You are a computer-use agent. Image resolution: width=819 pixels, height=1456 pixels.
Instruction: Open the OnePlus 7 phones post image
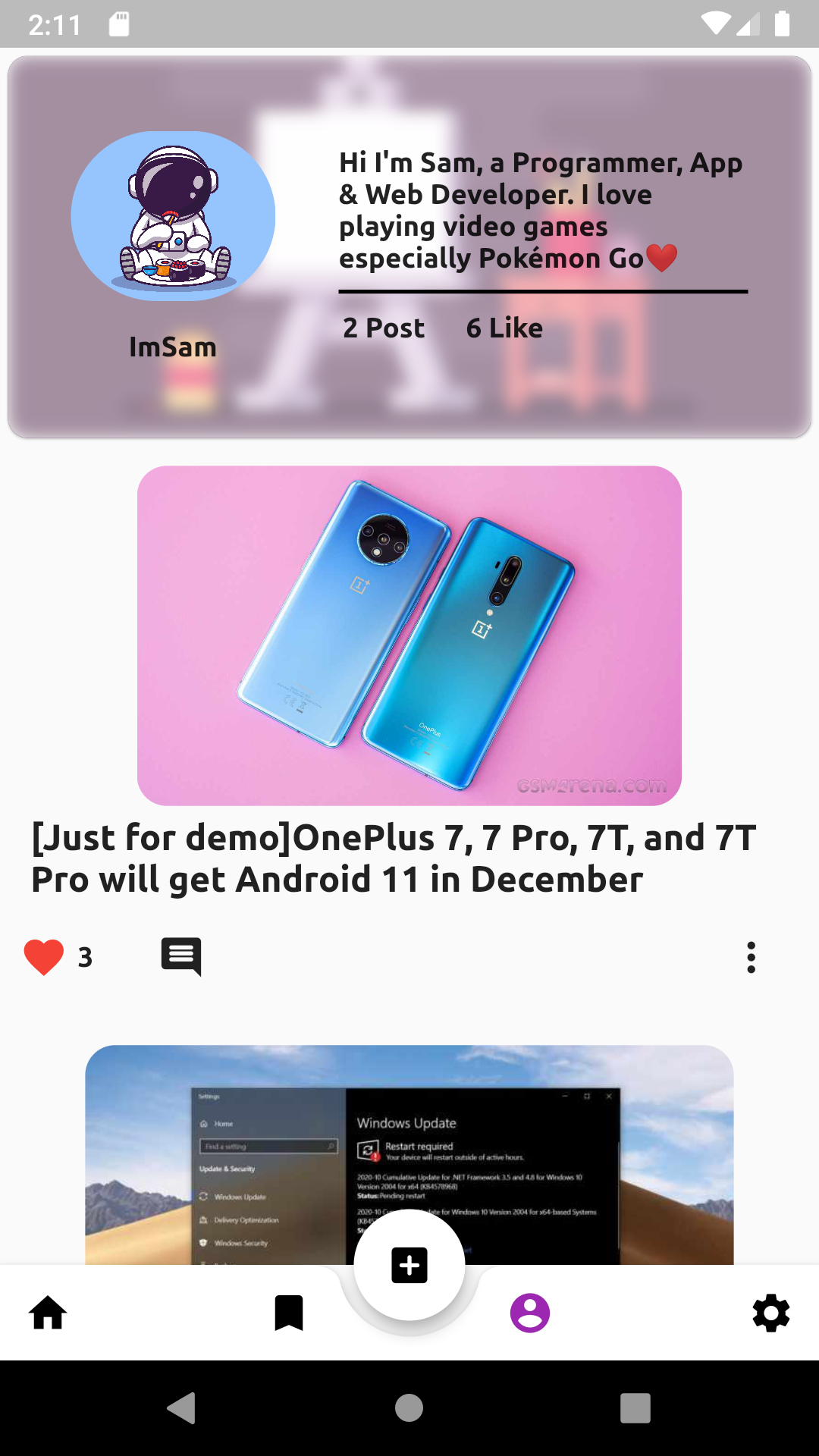[x=409, y=635]
